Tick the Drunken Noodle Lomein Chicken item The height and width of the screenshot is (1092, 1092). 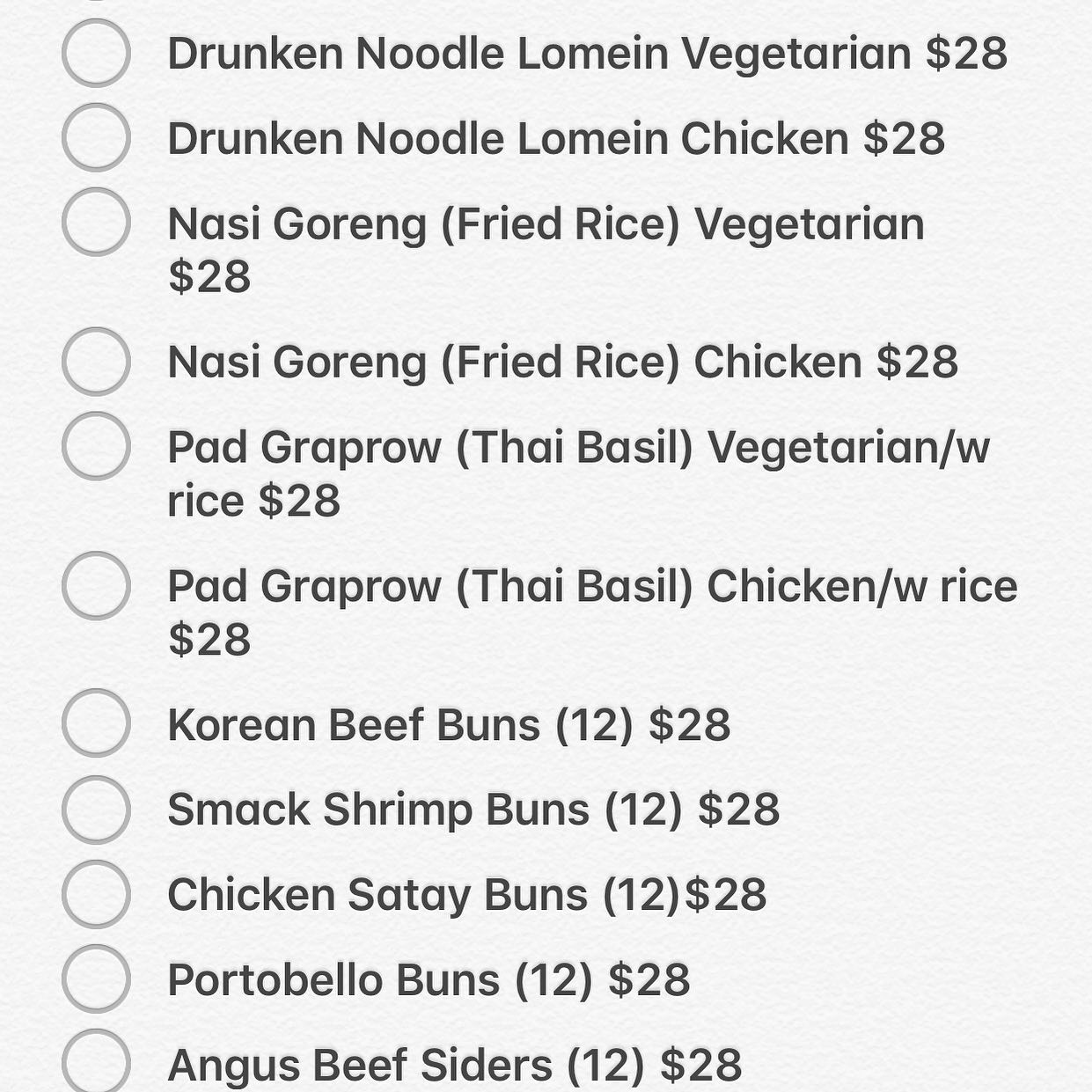(96, 137)
